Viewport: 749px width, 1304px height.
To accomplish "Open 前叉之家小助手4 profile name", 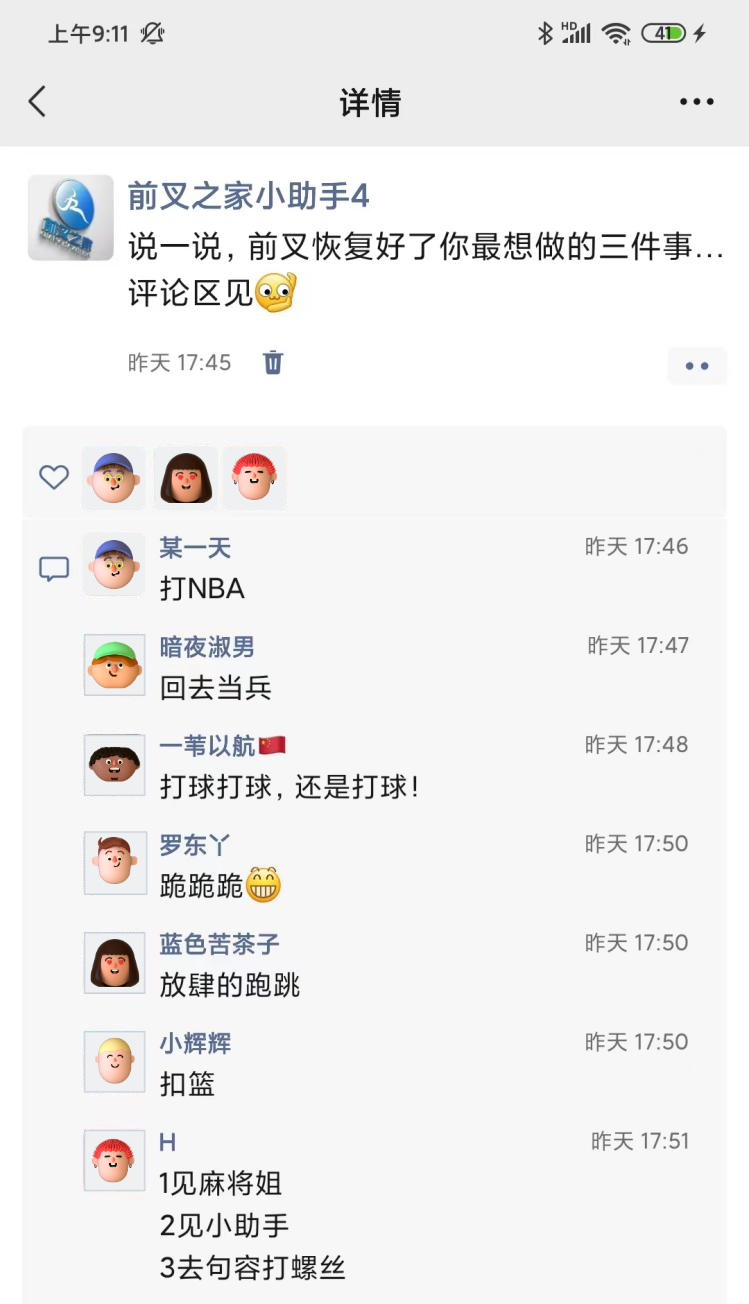I will pos(249,196).
